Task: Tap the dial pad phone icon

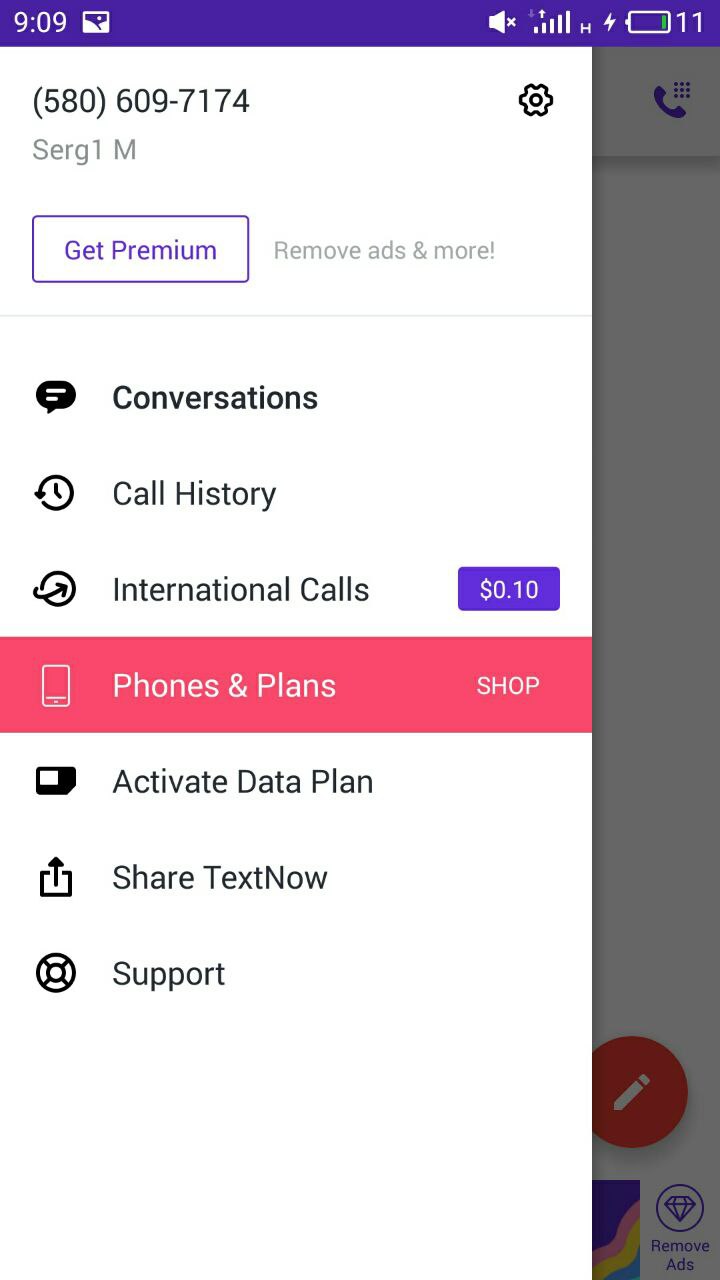Action: [x=672, y=100]
